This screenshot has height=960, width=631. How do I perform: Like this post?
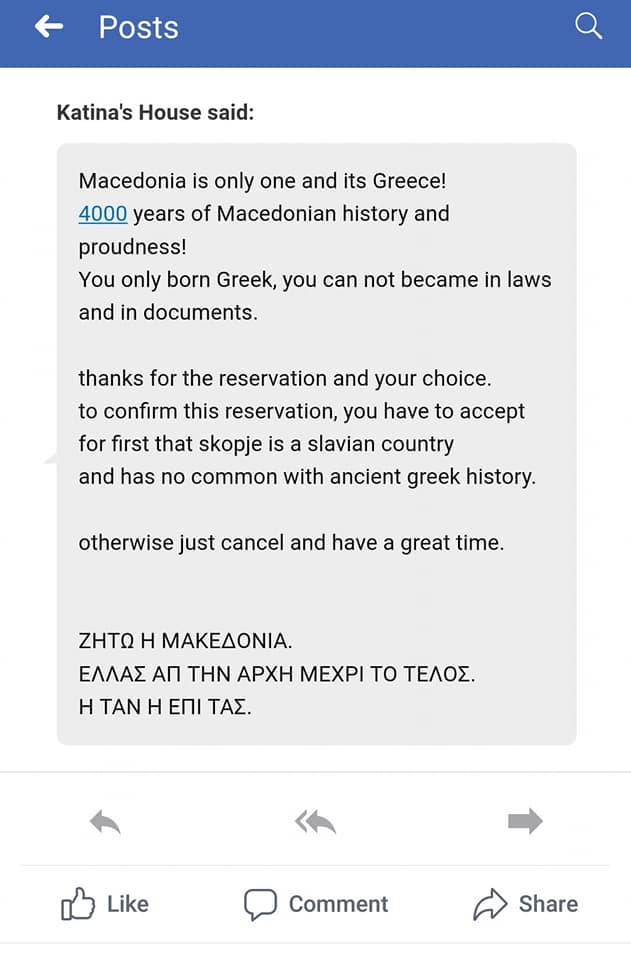click(105, 904)
